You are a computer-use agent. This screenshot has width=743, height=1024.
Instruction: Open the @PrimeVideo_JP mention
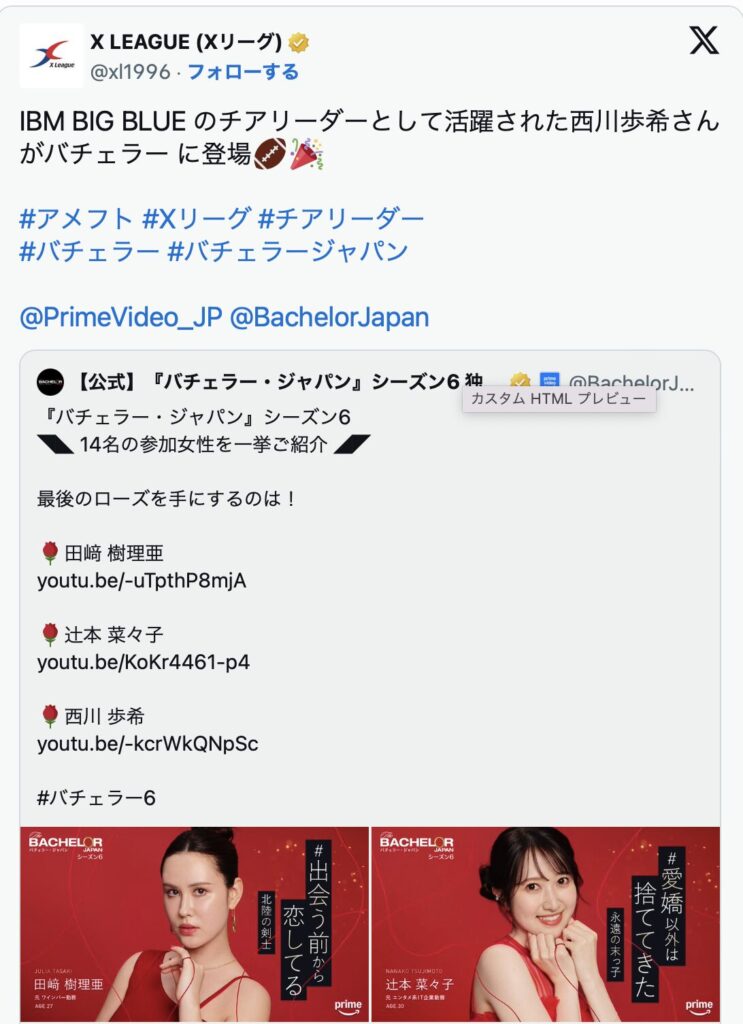[x=119, y=317]
